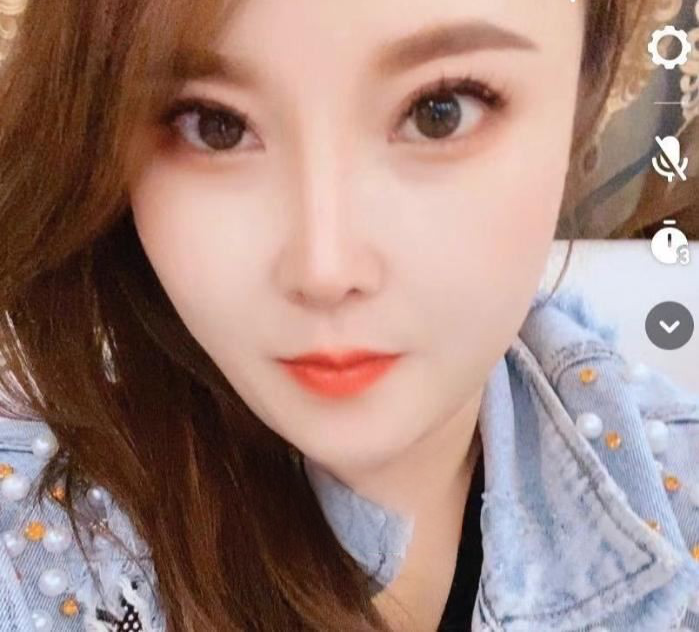Tap the 3-second countdown timer icon
The image size is (699, 632).
pos(669,243)
